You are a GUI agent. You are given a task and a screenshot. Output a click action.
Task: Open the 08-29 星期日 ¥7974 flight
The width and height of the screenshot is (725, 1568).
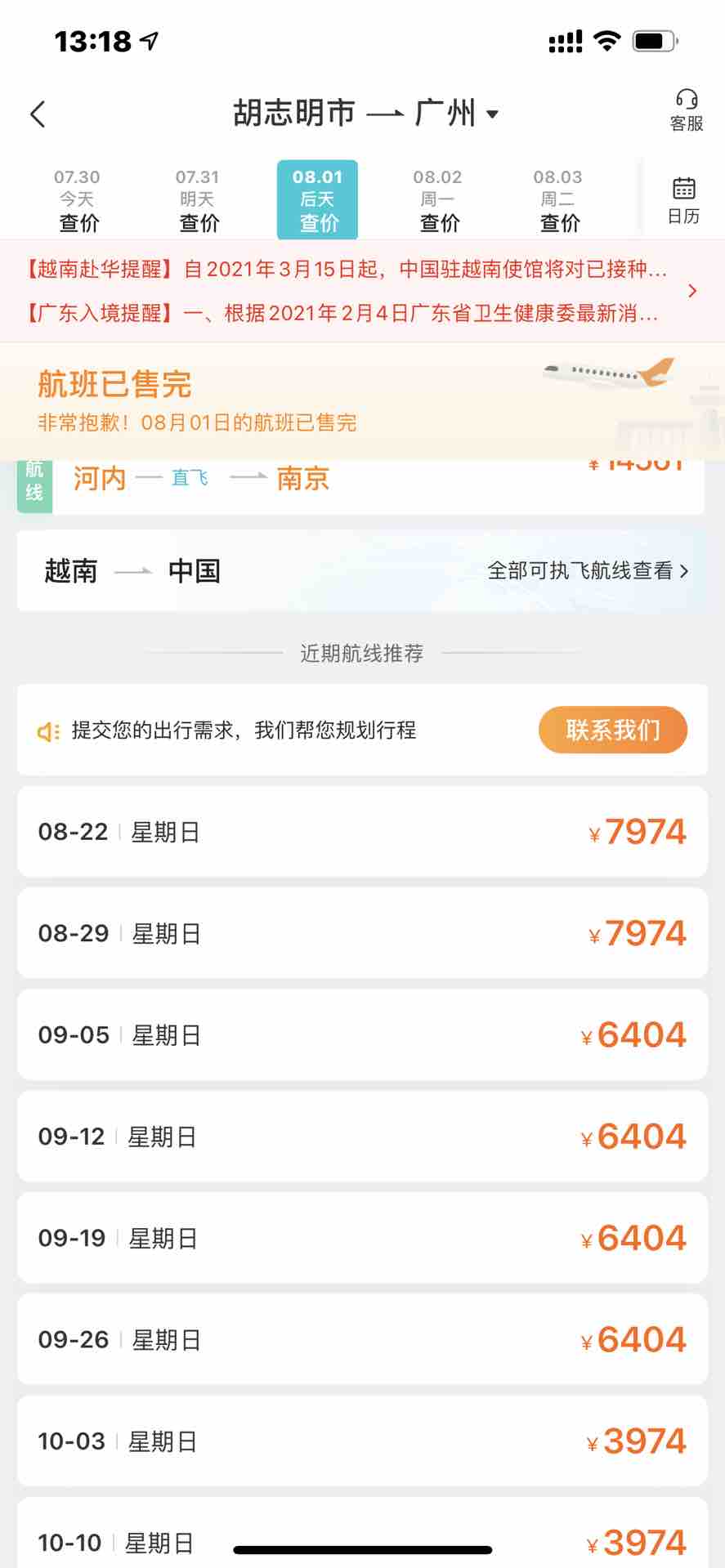click(x=362, y=933)
